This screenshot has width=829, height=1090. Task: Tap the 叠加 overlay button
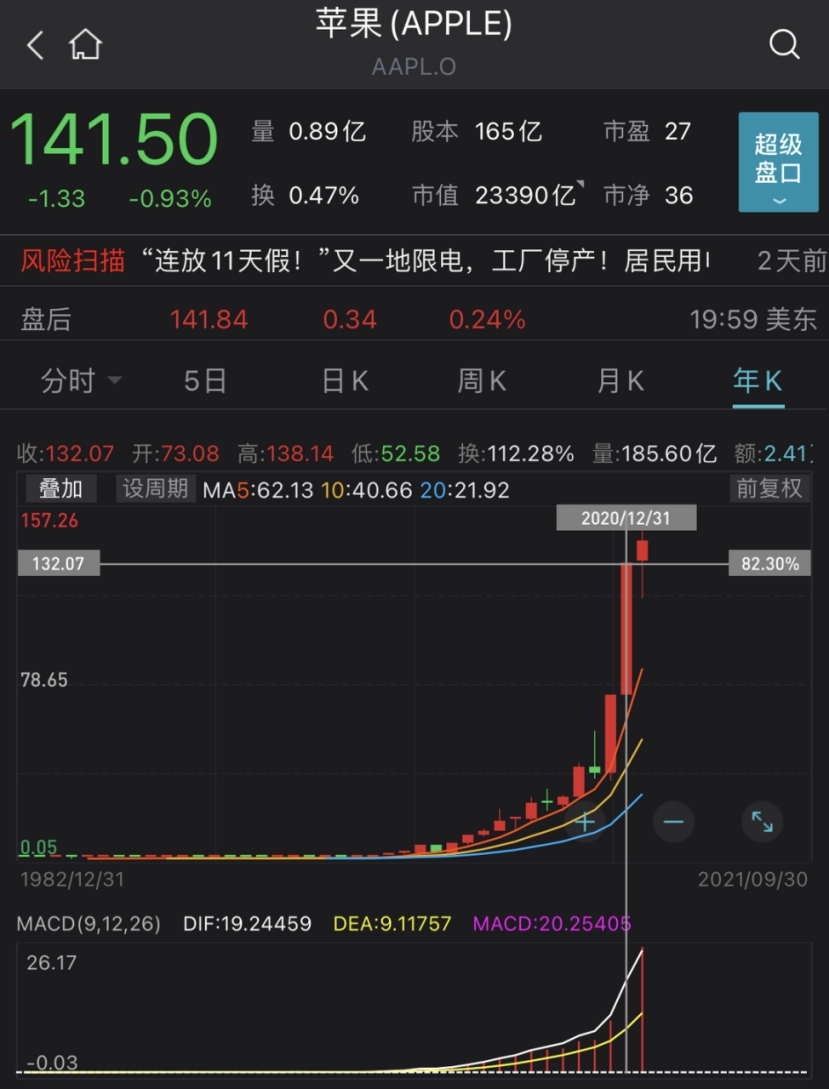click(x=61, y=489)
